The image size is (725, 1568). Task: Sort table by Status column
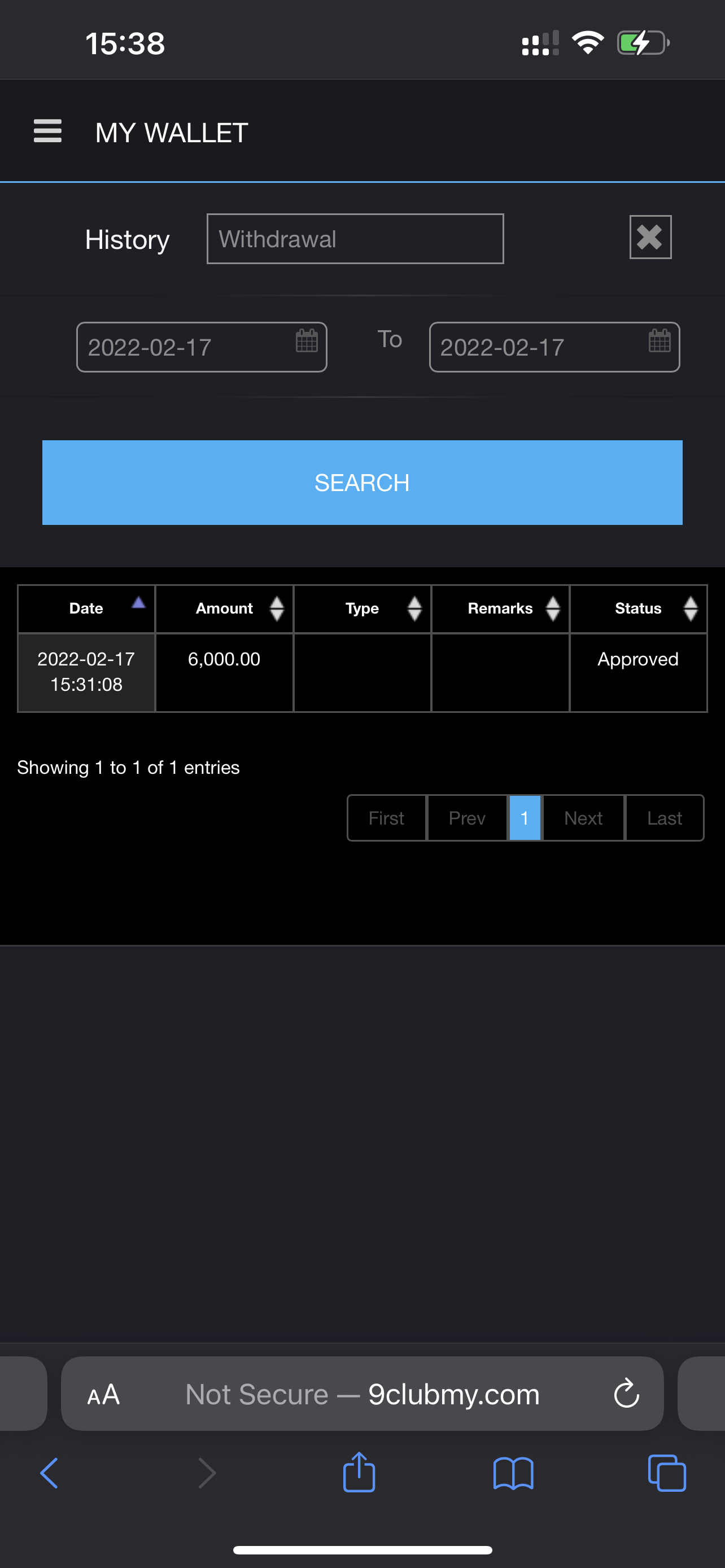click(638, 608)
